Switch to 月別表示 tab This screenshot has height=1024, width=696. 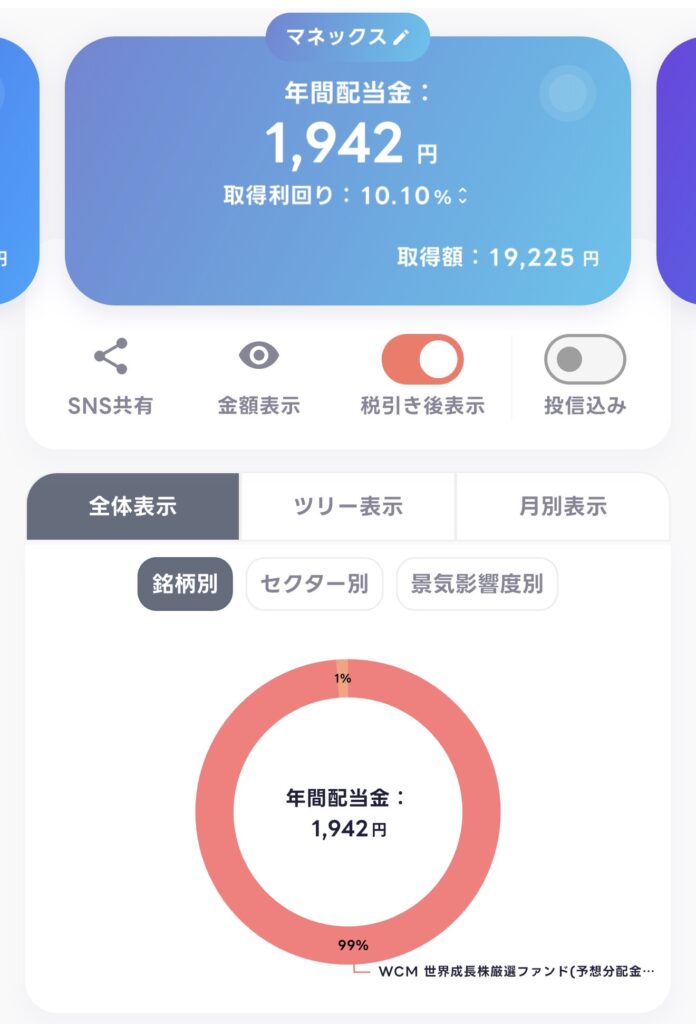pos(562,506)
